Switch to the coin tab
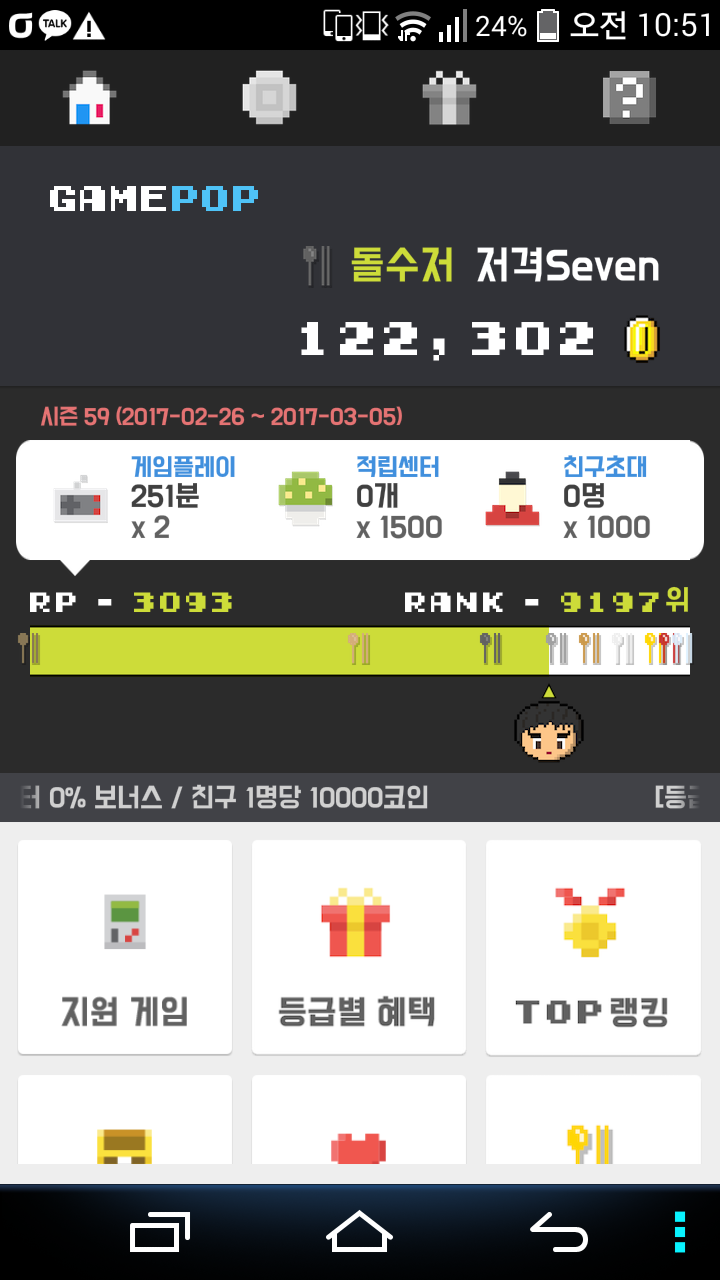 (269, 98)
